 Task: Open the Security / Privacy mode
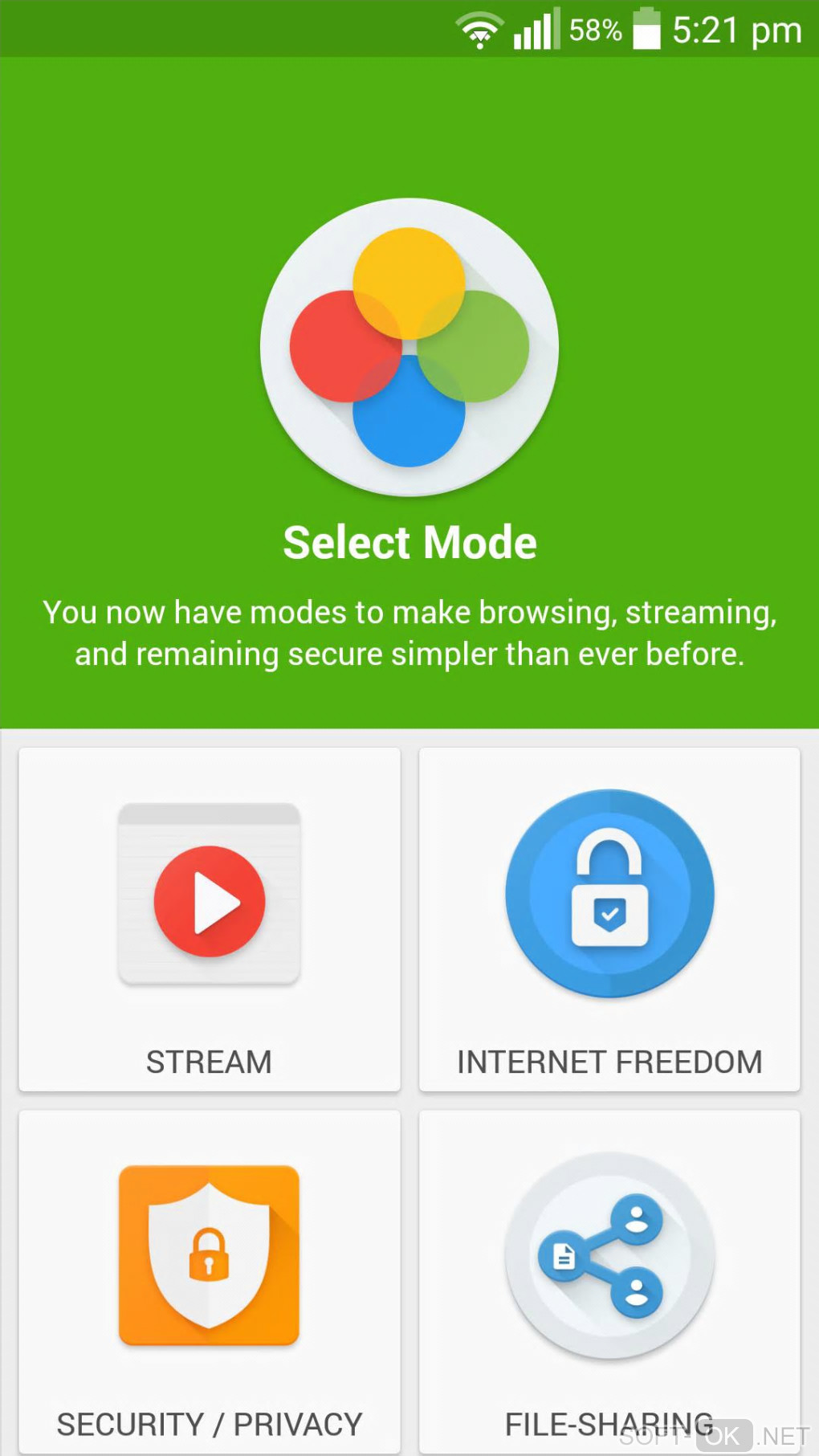[209, 1281]
